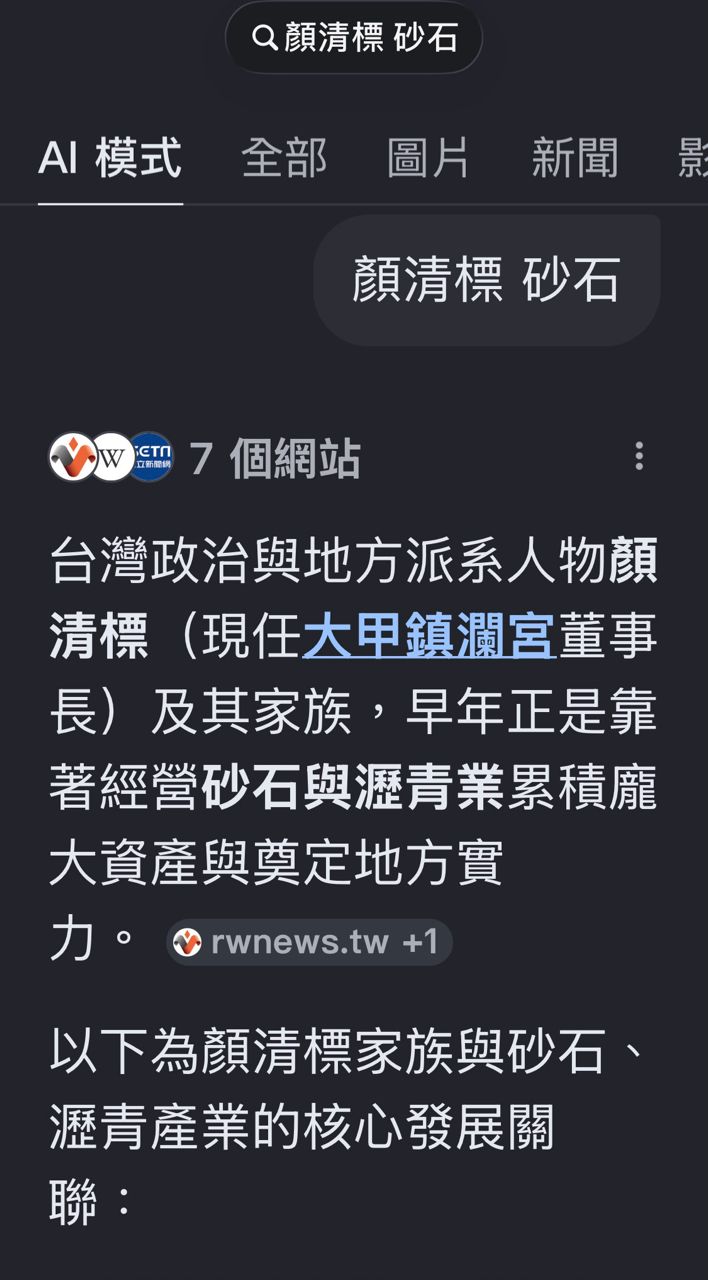
Task: Switch to the 新聞 tab
Action: point(574,159)
